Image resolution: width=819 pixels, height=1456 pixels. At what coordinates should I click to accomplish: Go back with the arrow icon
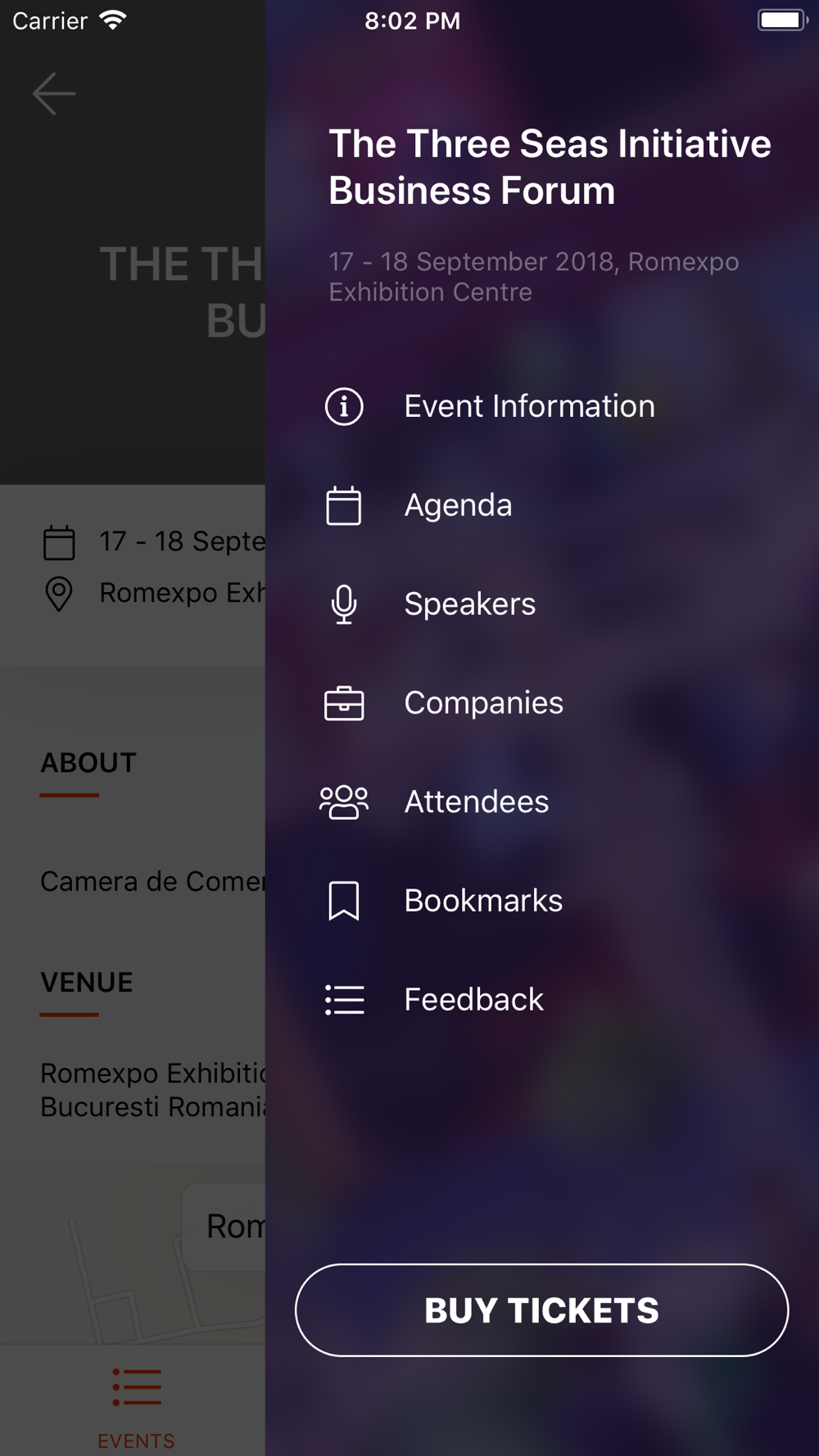click(54, 93)
